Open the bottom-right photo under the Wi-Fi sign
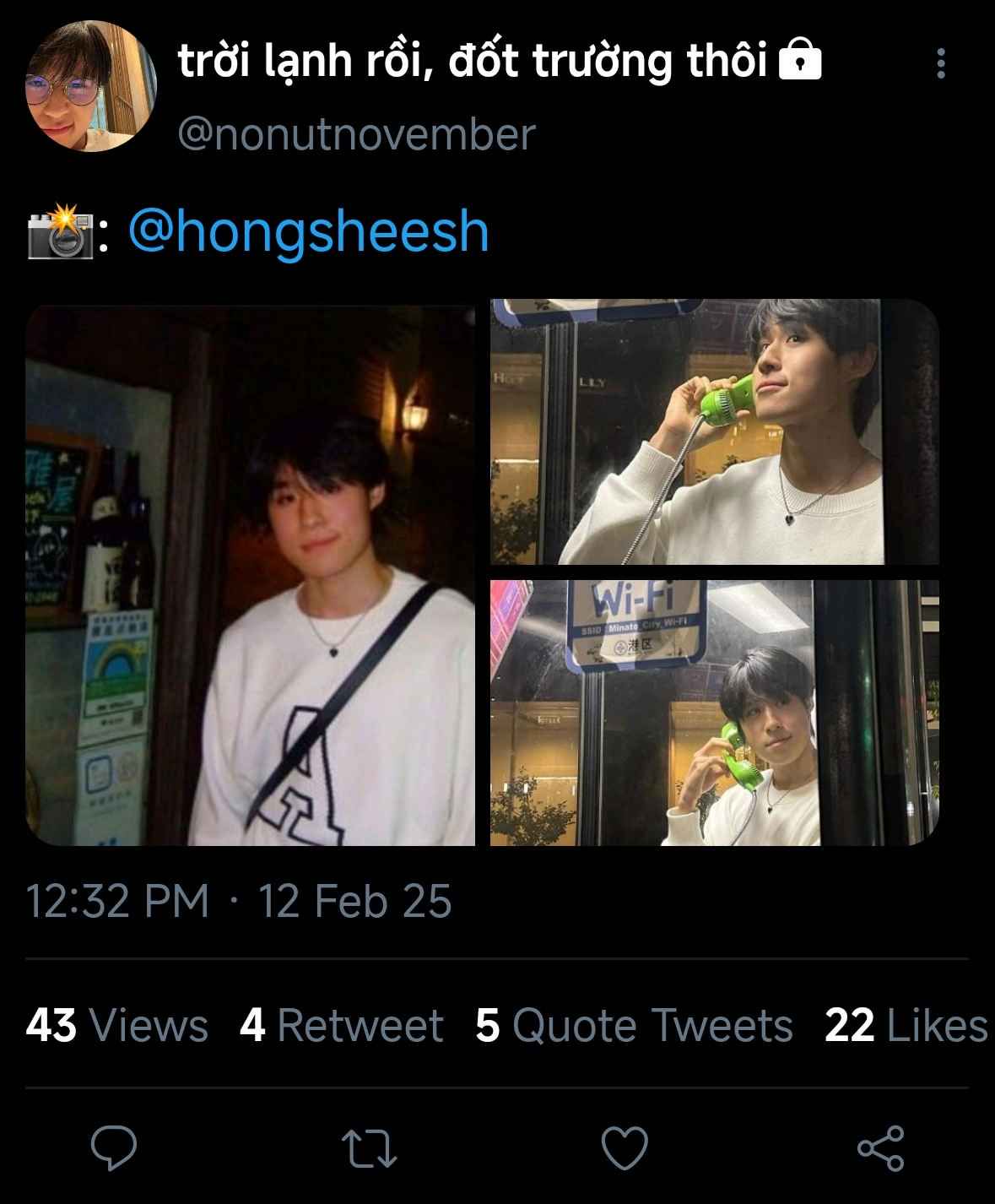The height and width of the screenshot is (1204, 995). [x=714, y=713]
